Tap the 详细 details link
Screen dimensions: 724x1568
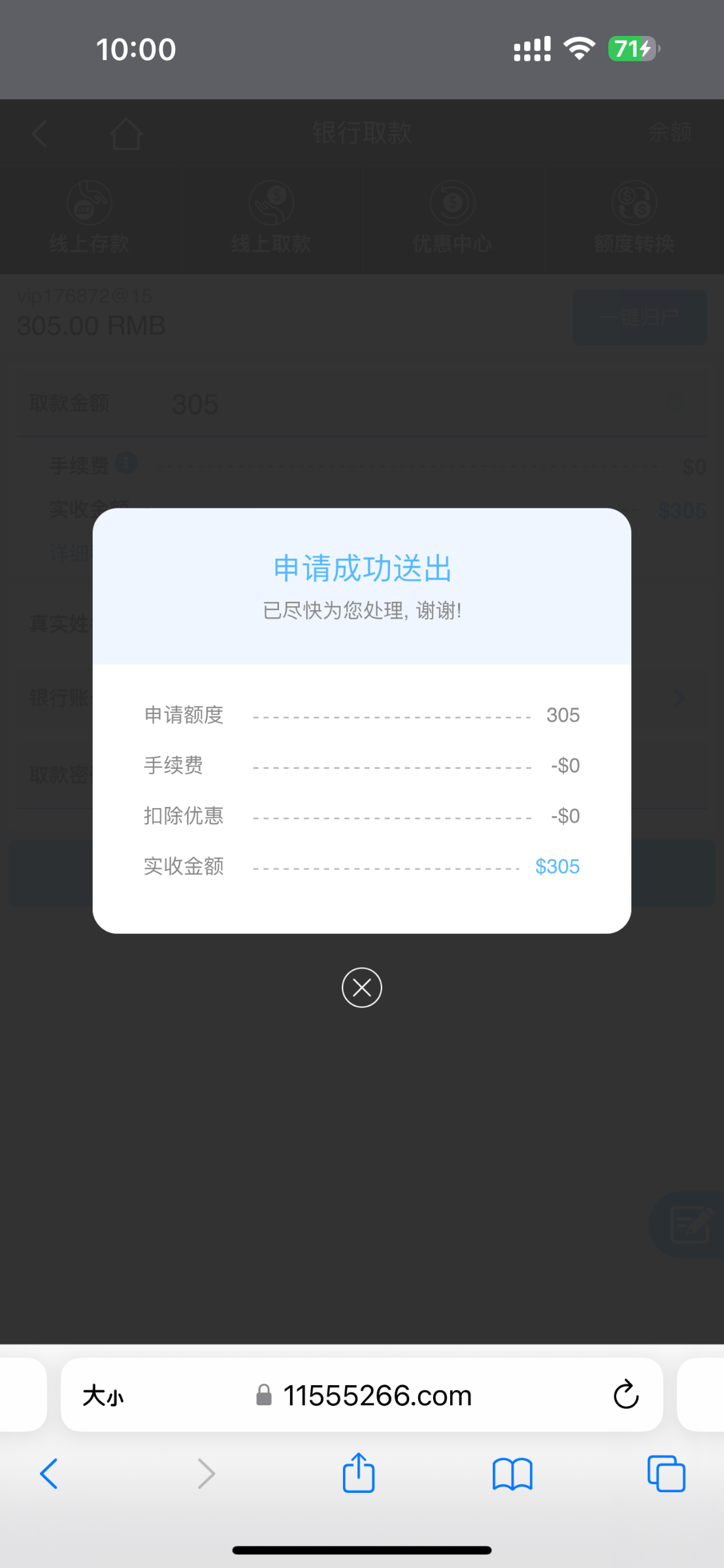point(70,552)
